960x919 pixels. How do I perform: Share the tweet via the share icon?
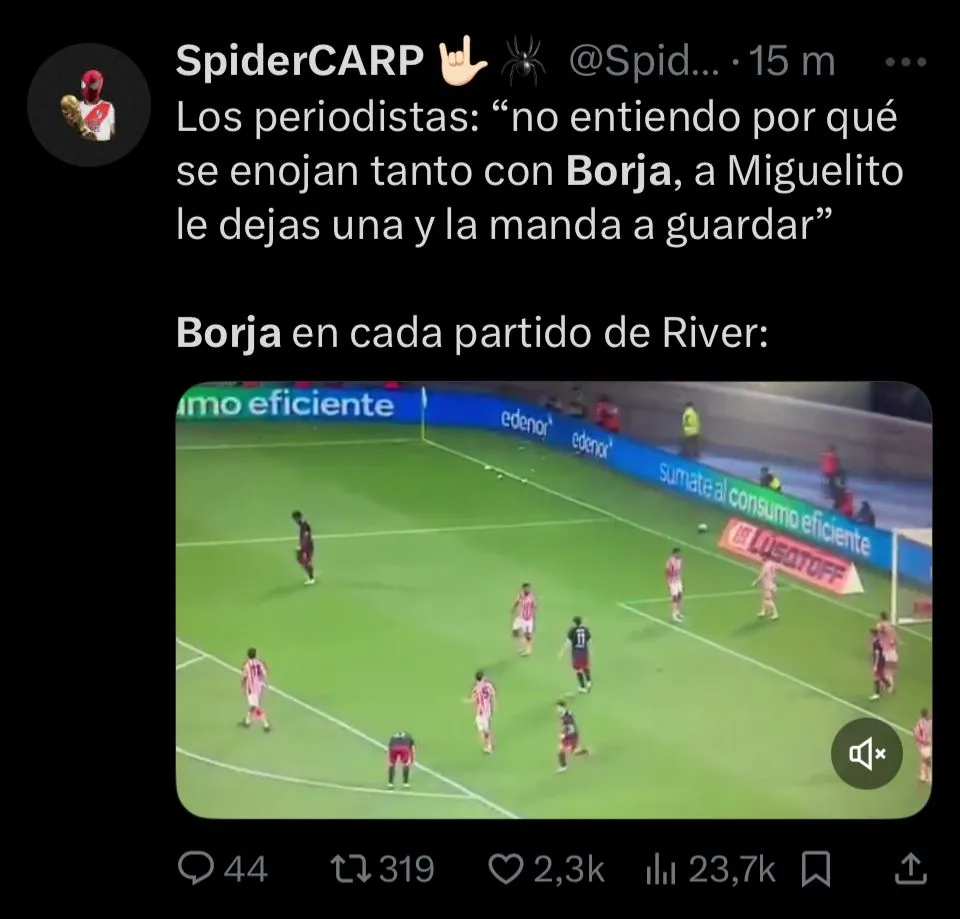pos(908,870)
